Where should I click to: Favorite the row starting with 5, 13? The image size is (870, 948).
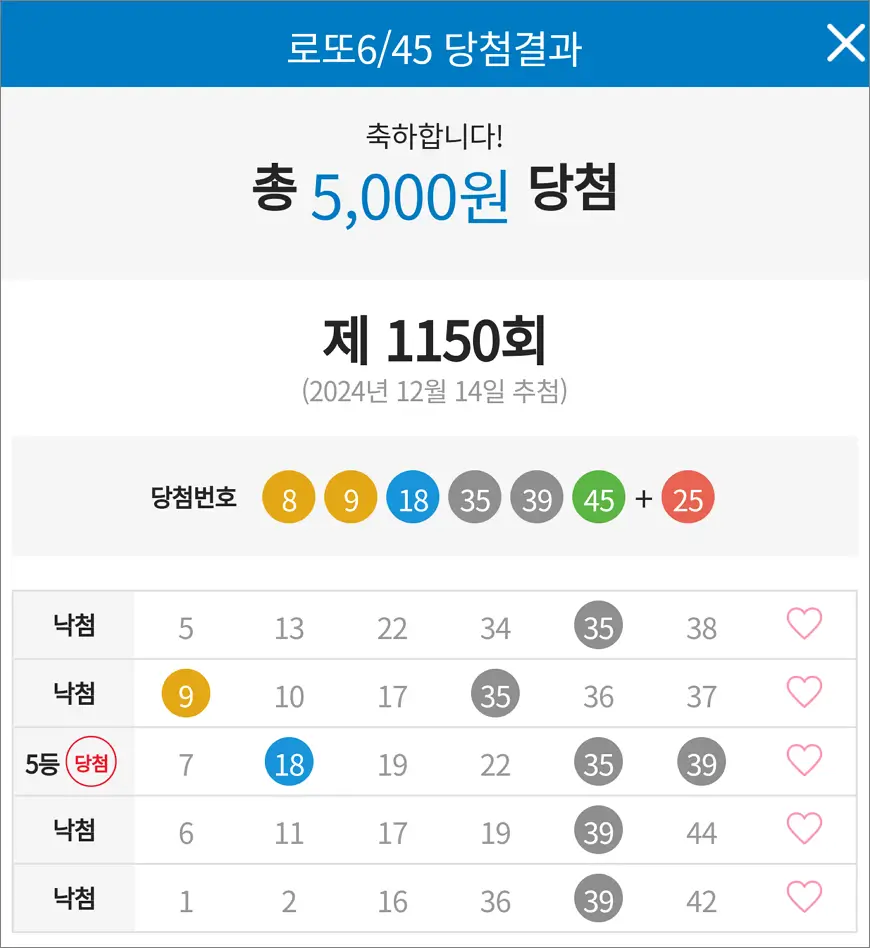pos(804,625)
